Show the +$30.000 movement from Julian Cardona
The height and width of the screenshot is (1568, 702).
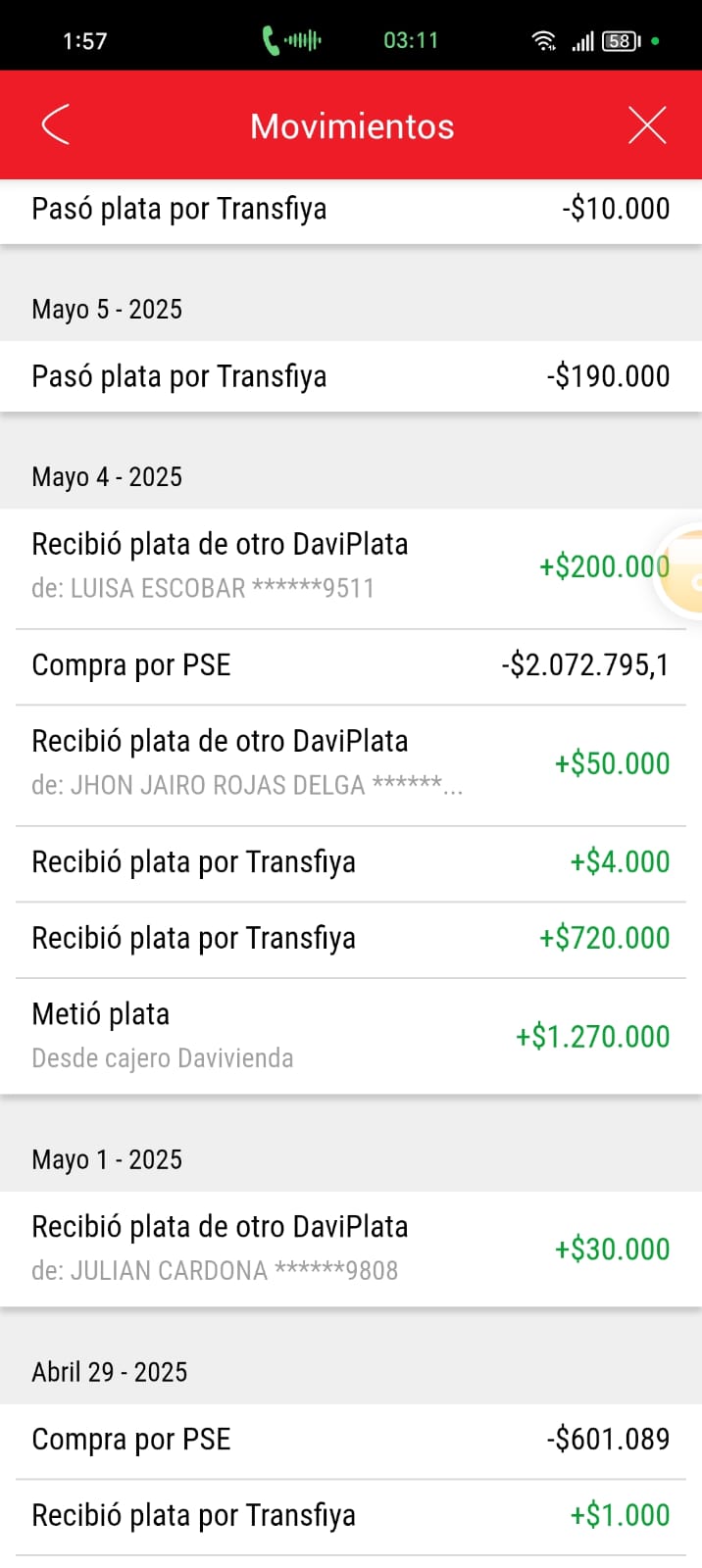click(350, 1249)
